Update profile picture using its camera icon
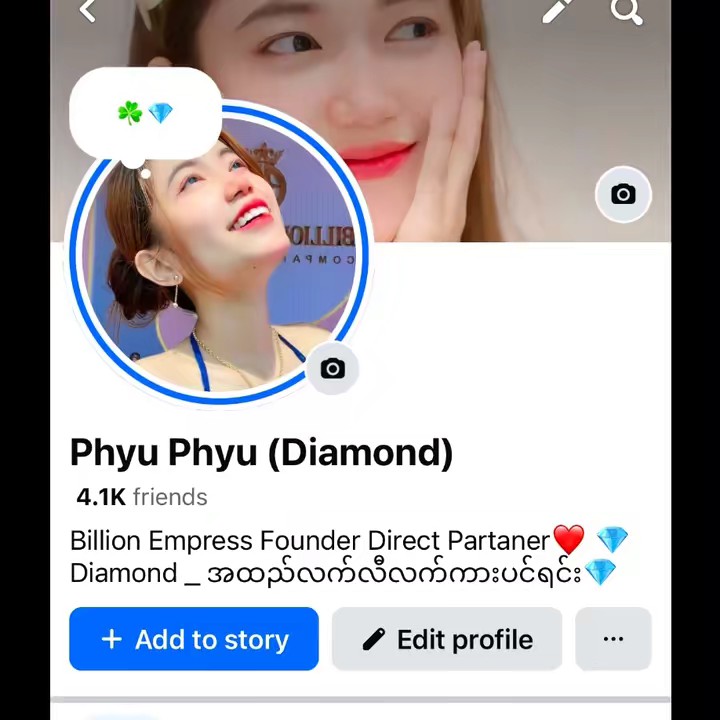Viewport: 720px width, 720px height. pyautogui.click(x=333, y=369)
